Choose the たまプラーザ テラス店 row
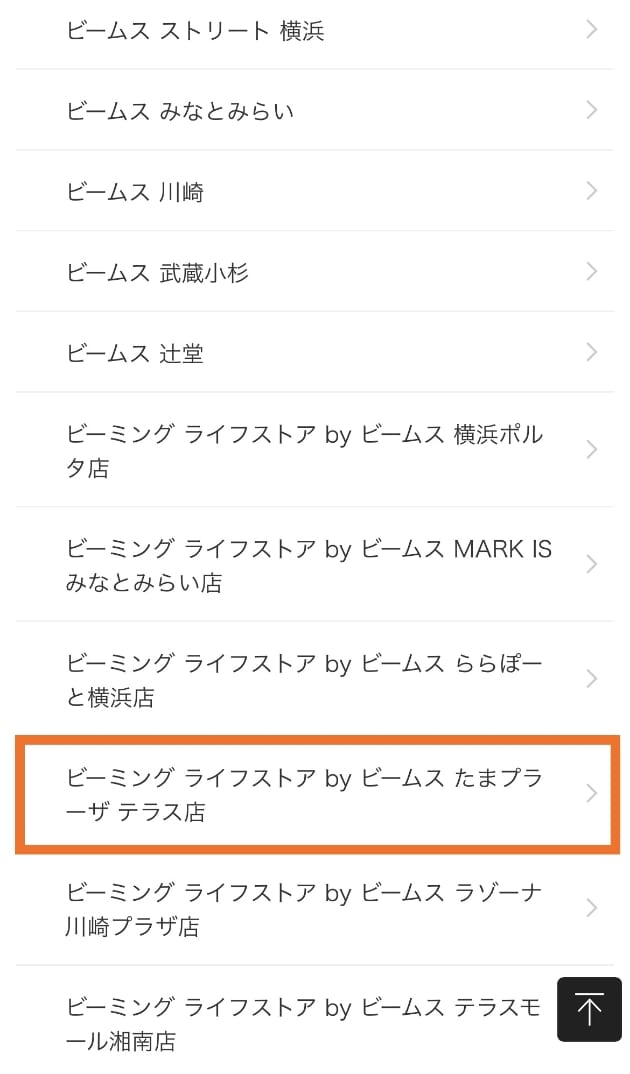Image resolution: width=630 pixels, height=1074 pixels. [x=317, y=794]
